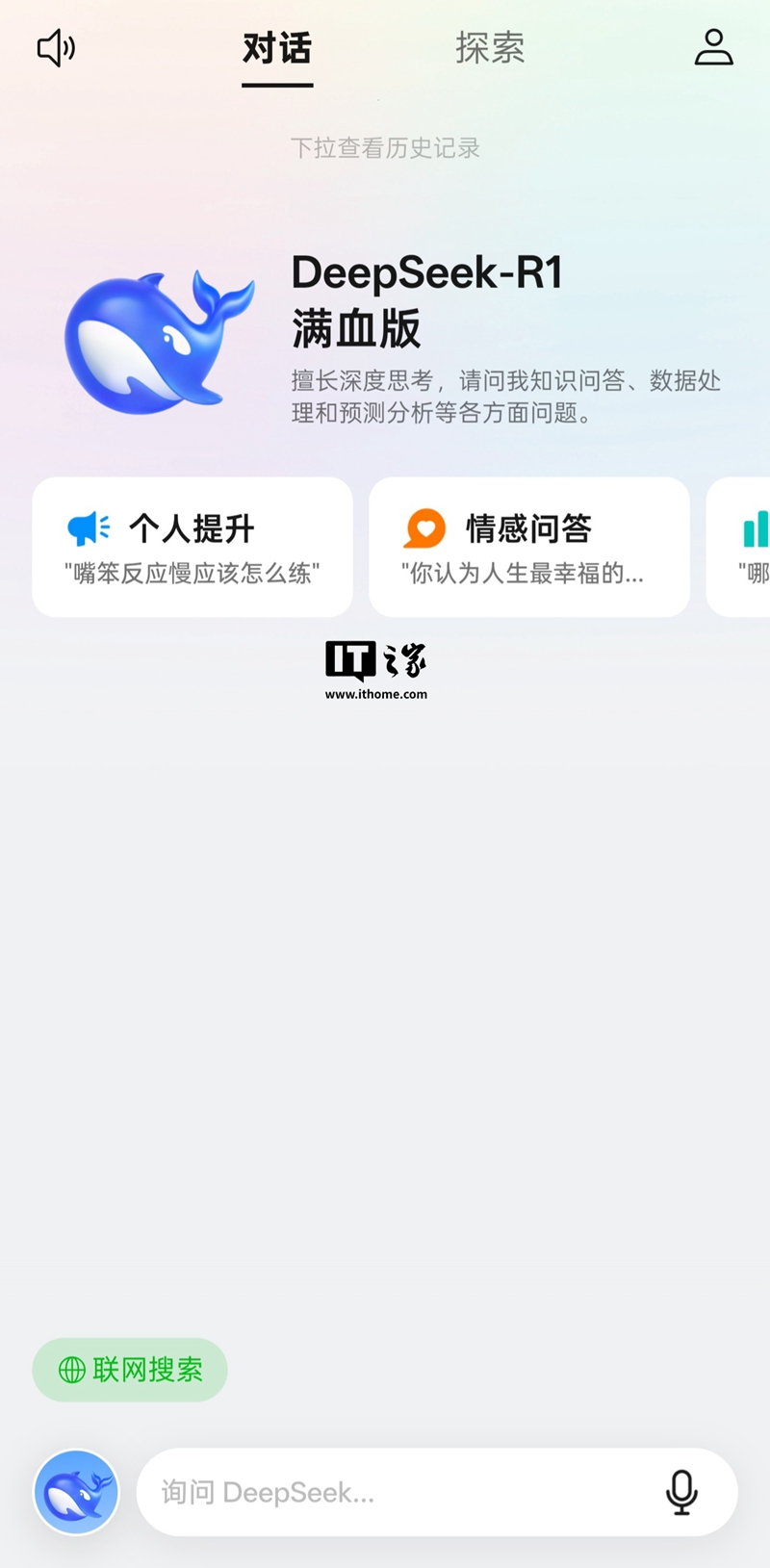
Task: Toggle the 联网搜索 chip
Action: [130, 1369]
